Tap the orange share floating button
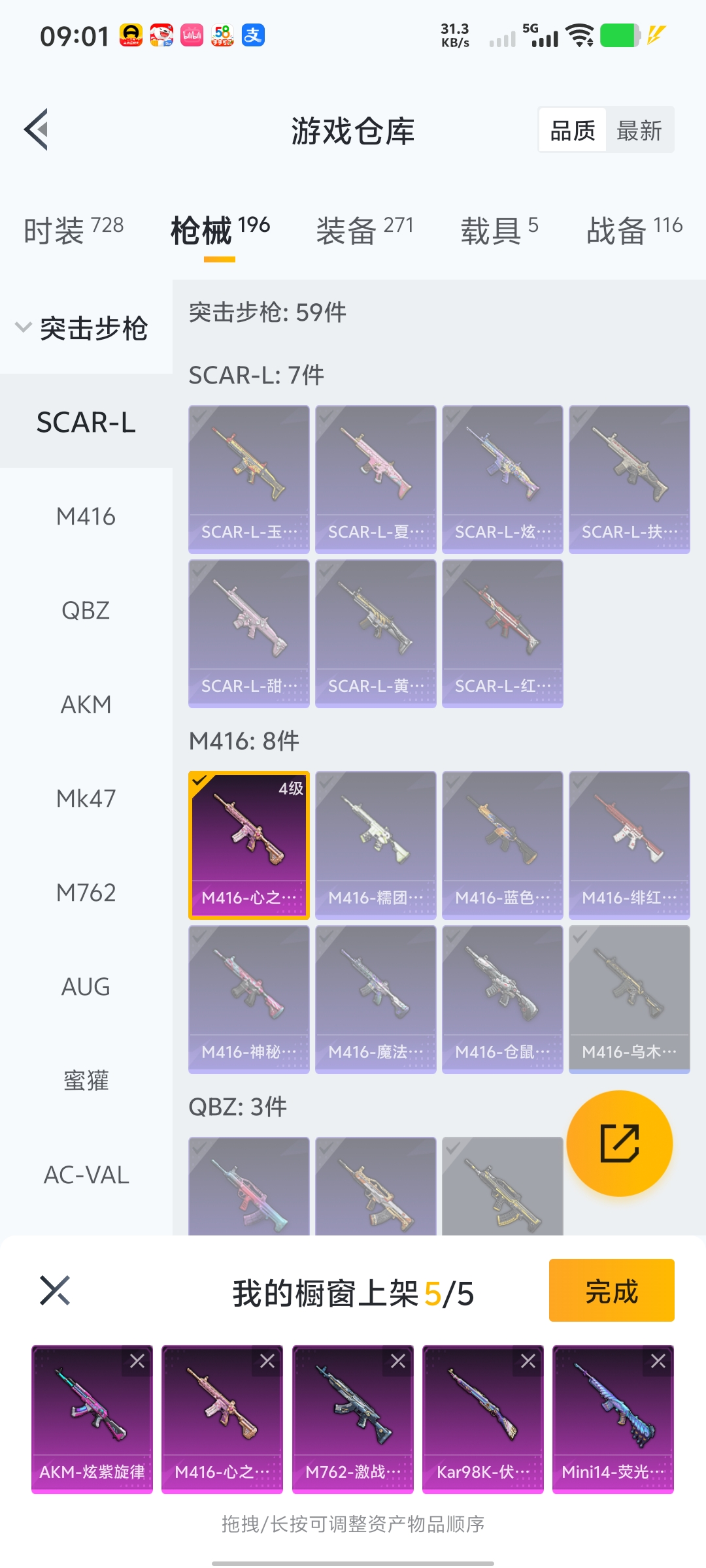The height and width of the screenshot is (1568, 706). (x=619, y=1143)
